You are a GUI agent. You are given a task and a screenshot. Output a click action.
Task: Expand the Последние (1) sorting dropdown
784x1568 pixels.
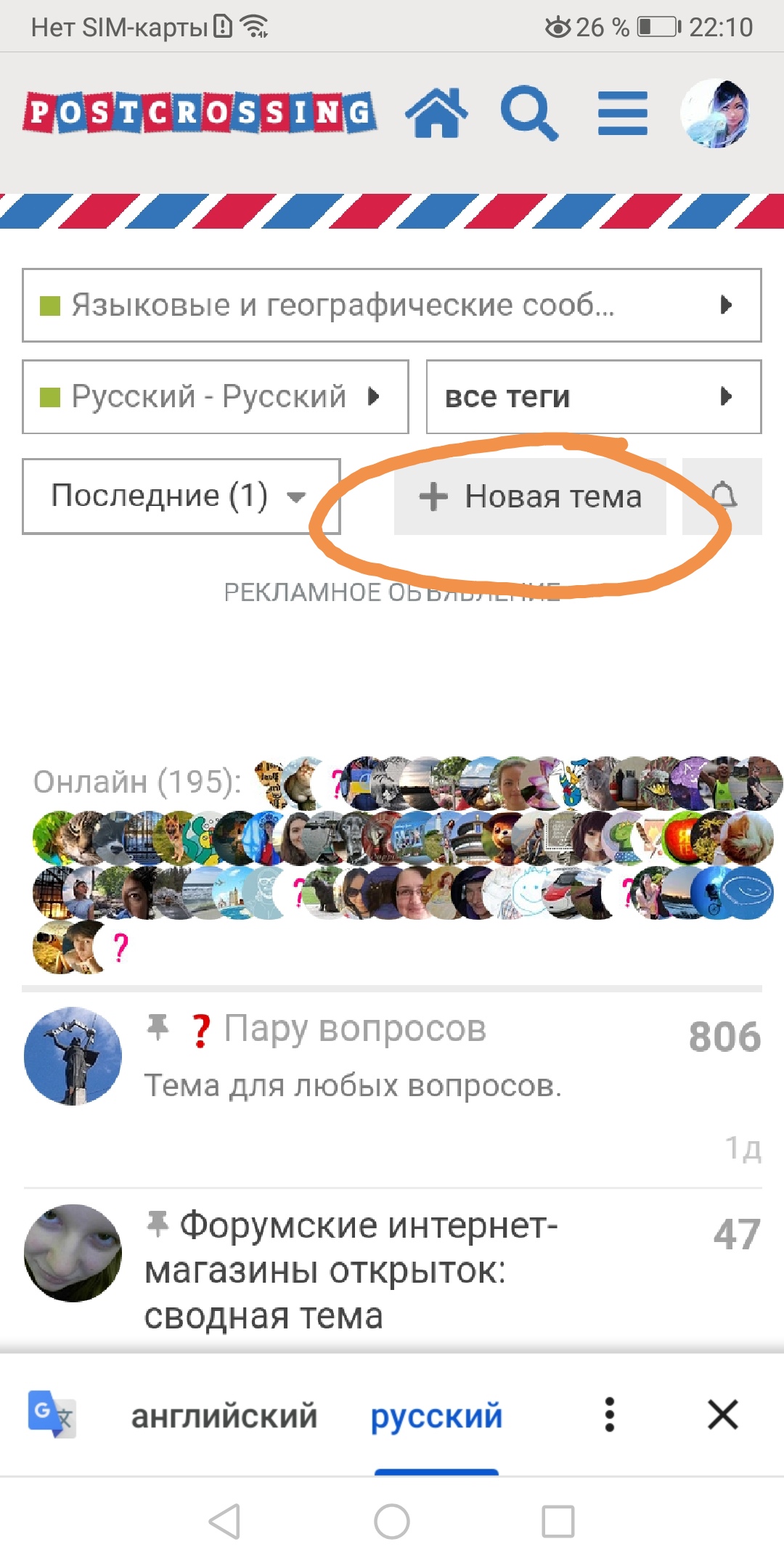[x=181, y=497]
